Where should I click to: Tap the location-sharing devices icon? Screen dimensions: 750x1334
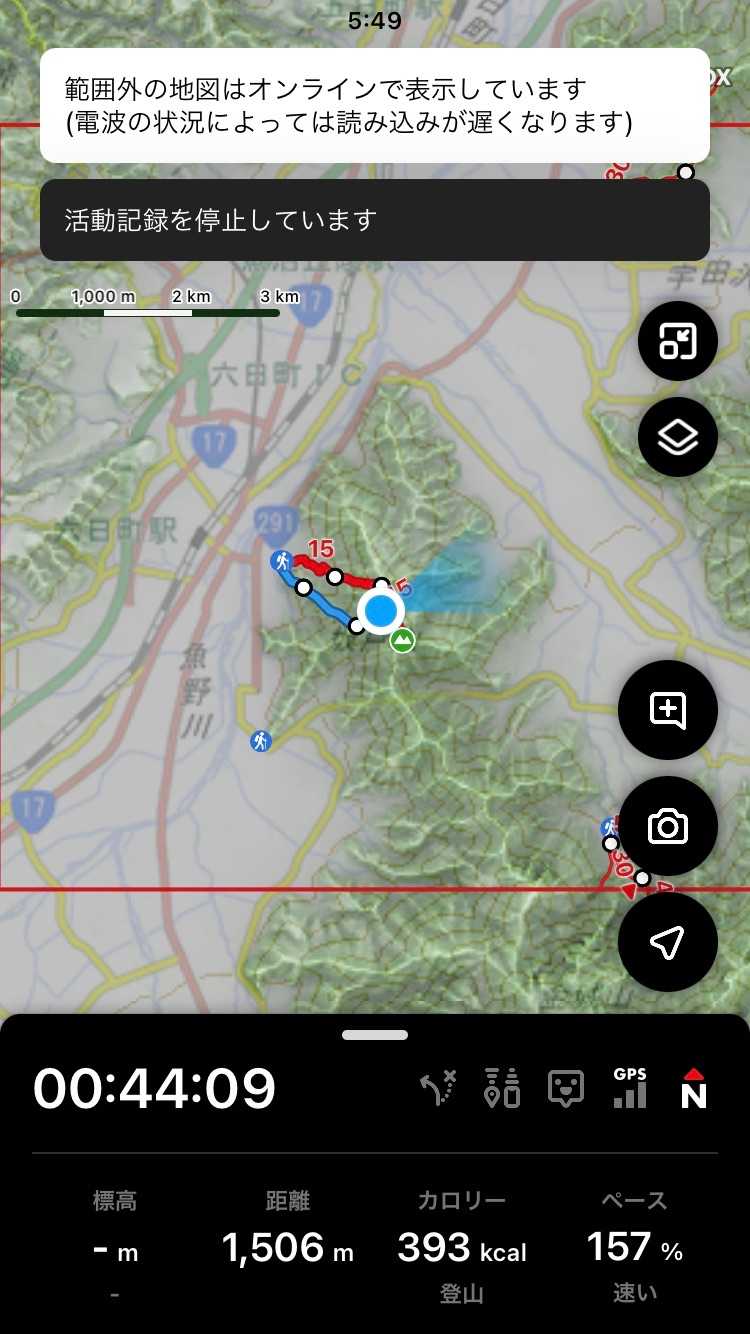tap(502, 1089)
